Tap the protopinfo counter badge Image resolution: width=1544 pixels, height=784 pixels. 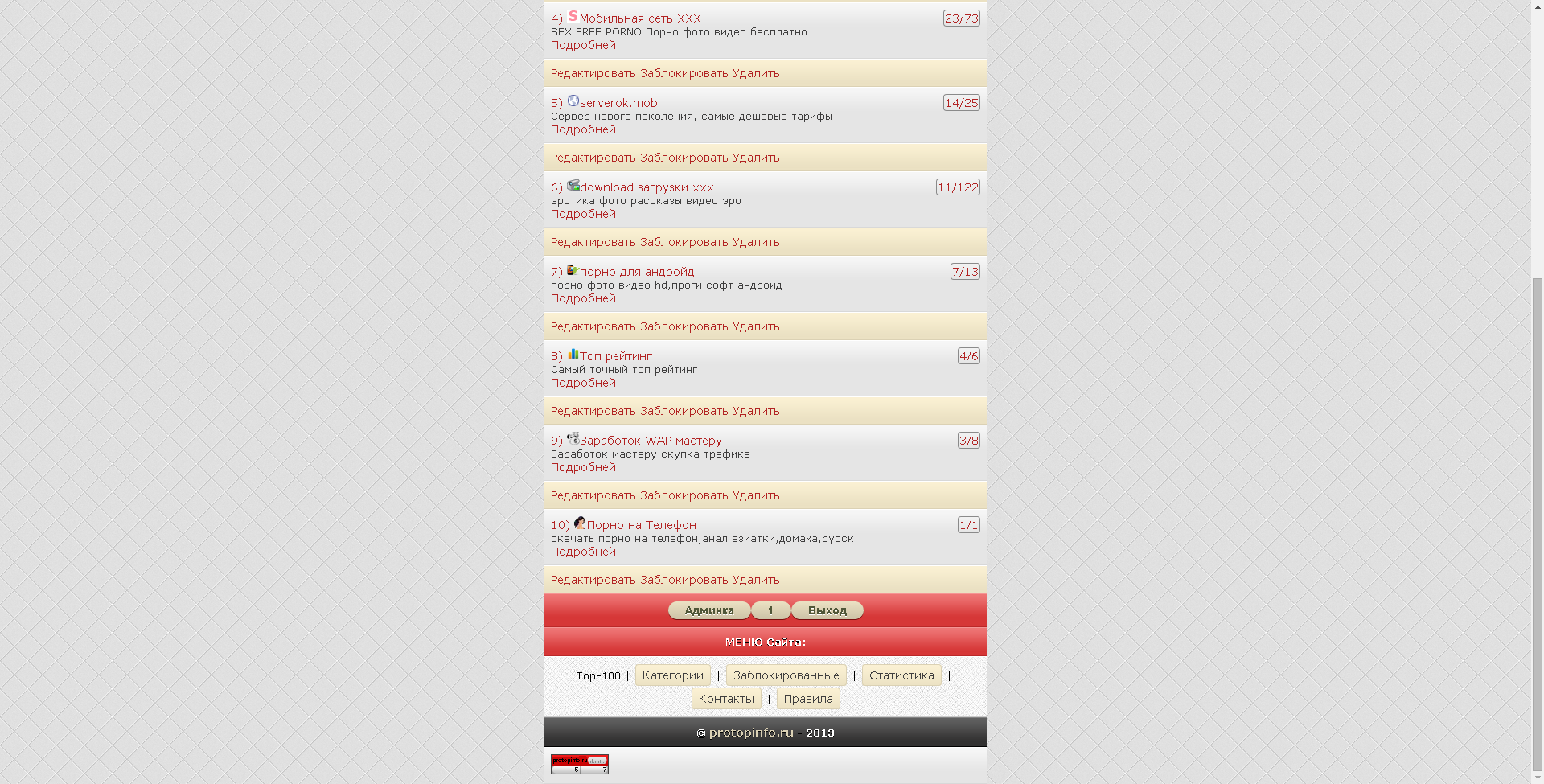pyautogui.click(x=579, y=764)
